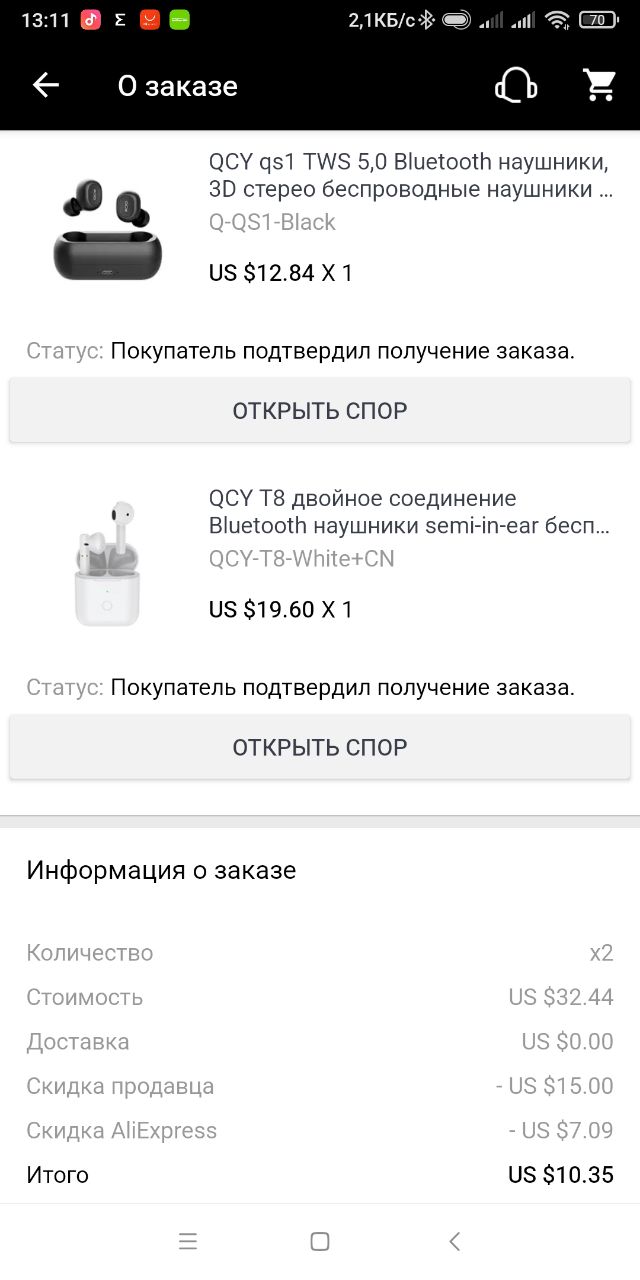Go back from the order details
Viewport: 640px width, 1280px height.
[x=46, y=86]
